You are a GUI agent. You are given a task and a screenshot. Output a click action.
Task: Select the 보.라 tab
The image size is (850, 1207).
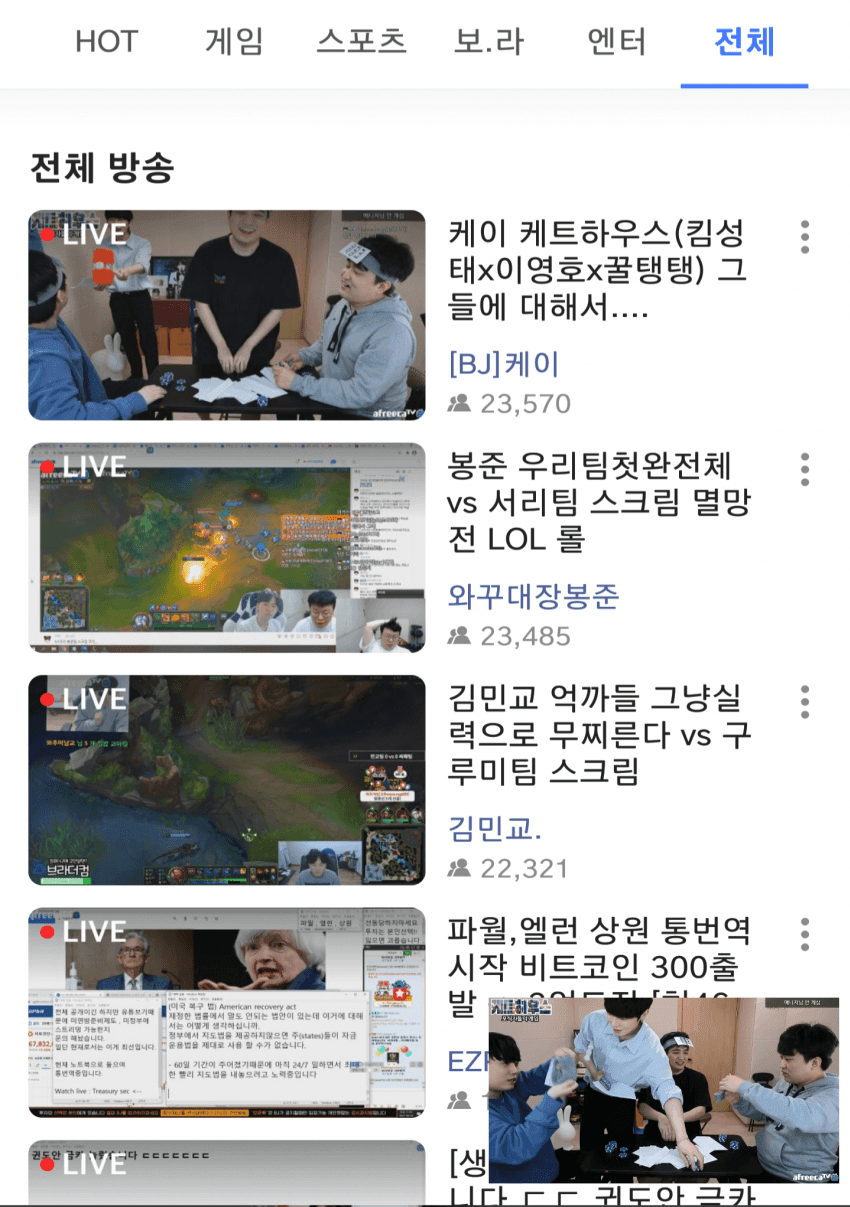point(489,42)
